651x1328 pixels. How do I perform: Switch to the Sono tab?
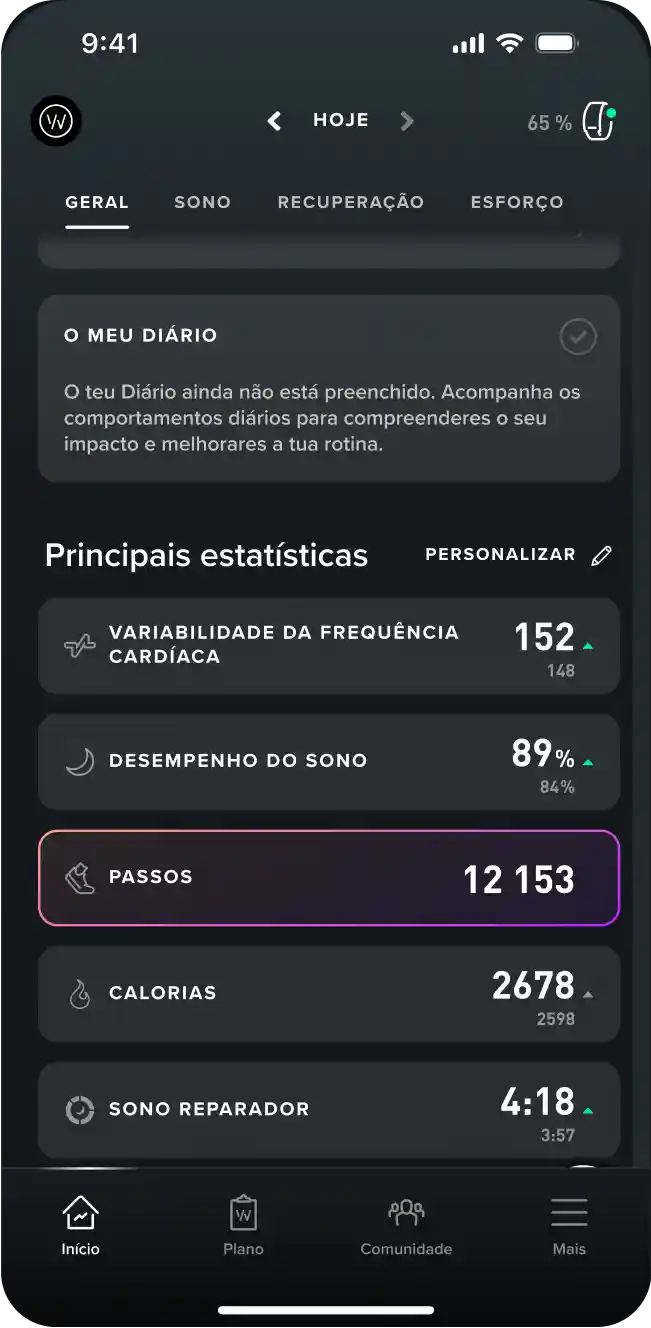(202, 202)
